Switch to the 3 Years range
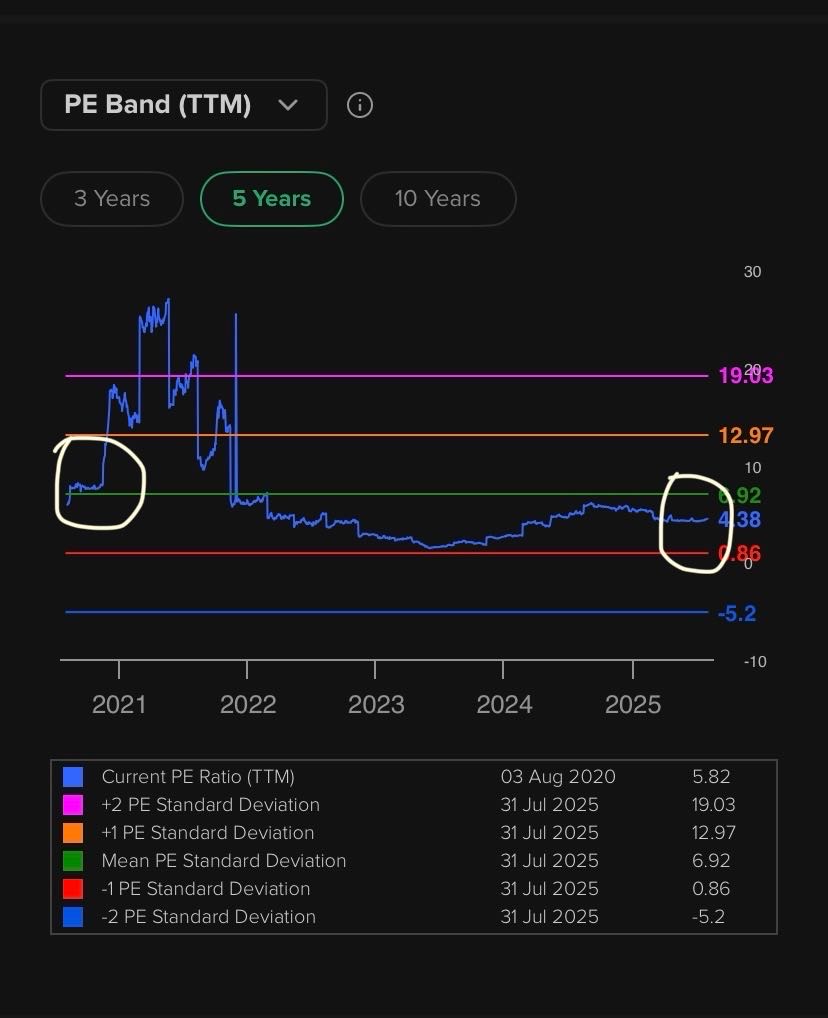 (x=112, y=199)
